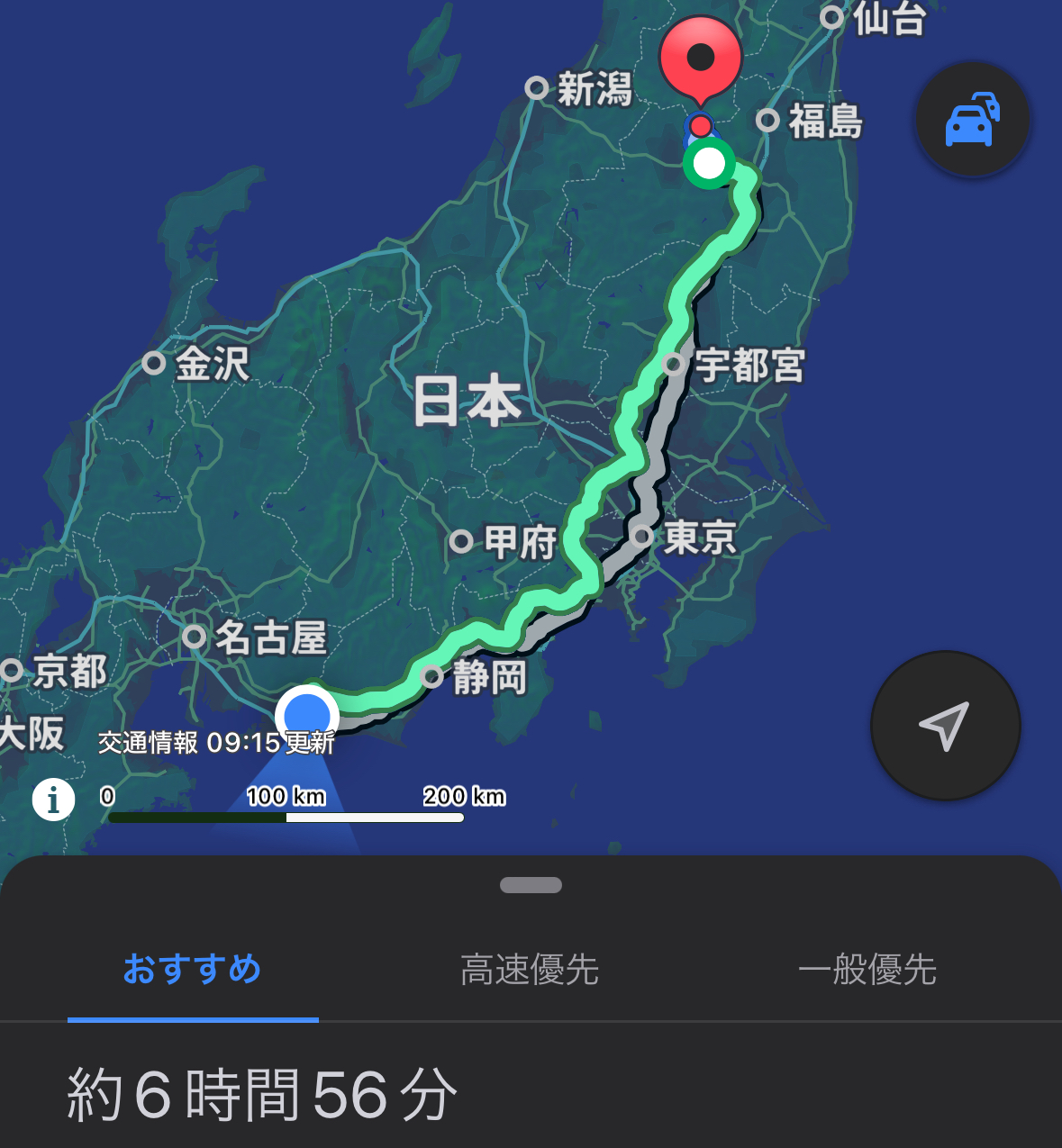The width and height of the screenshot is (1062, 1148).
Task: Switch to the 高速優先 tab
Action: click(x=530, y=971)
